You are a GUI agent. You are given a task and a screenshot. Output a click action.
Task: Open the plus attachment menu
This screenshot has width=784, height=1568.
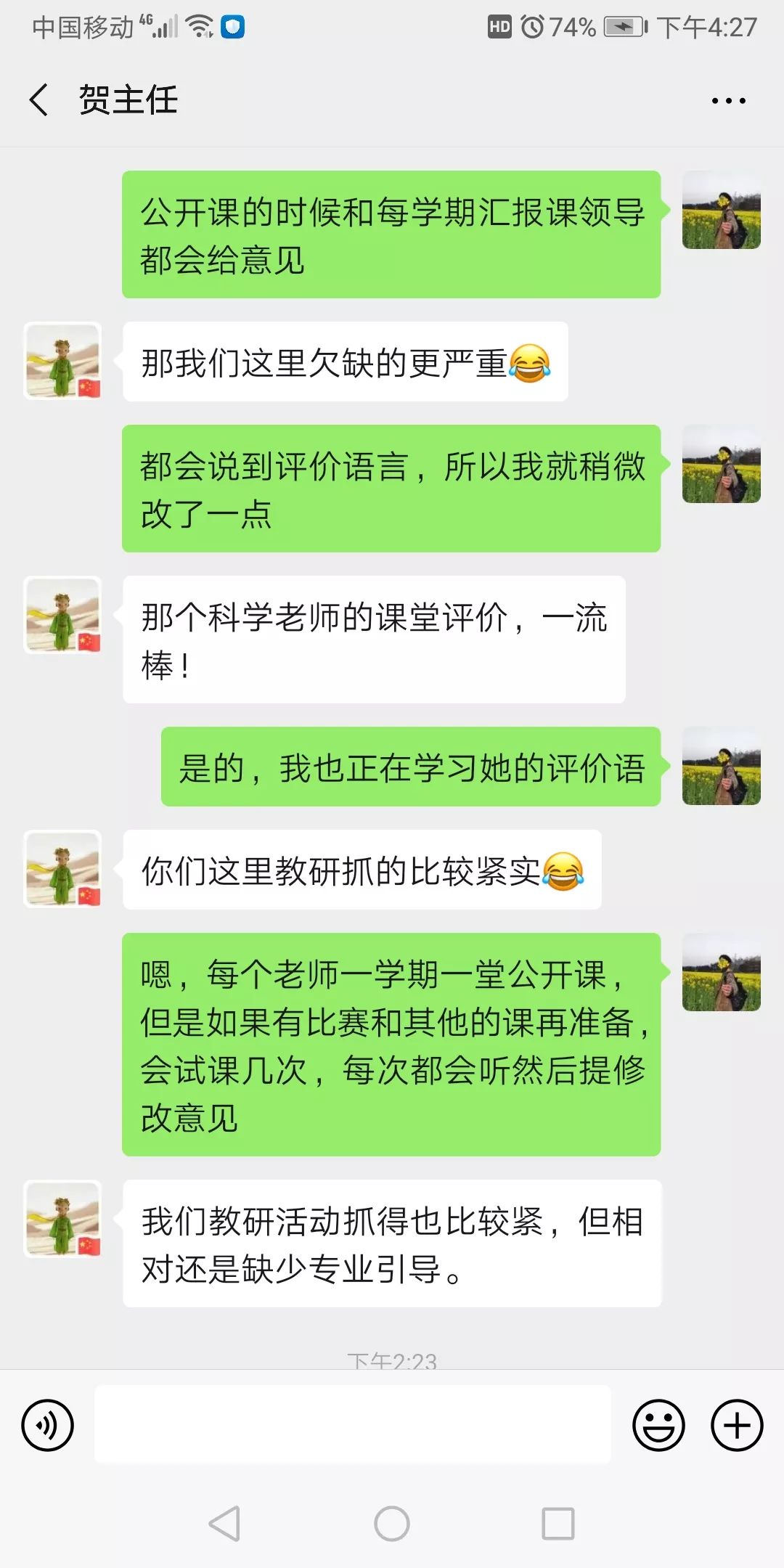[737, 1426]
